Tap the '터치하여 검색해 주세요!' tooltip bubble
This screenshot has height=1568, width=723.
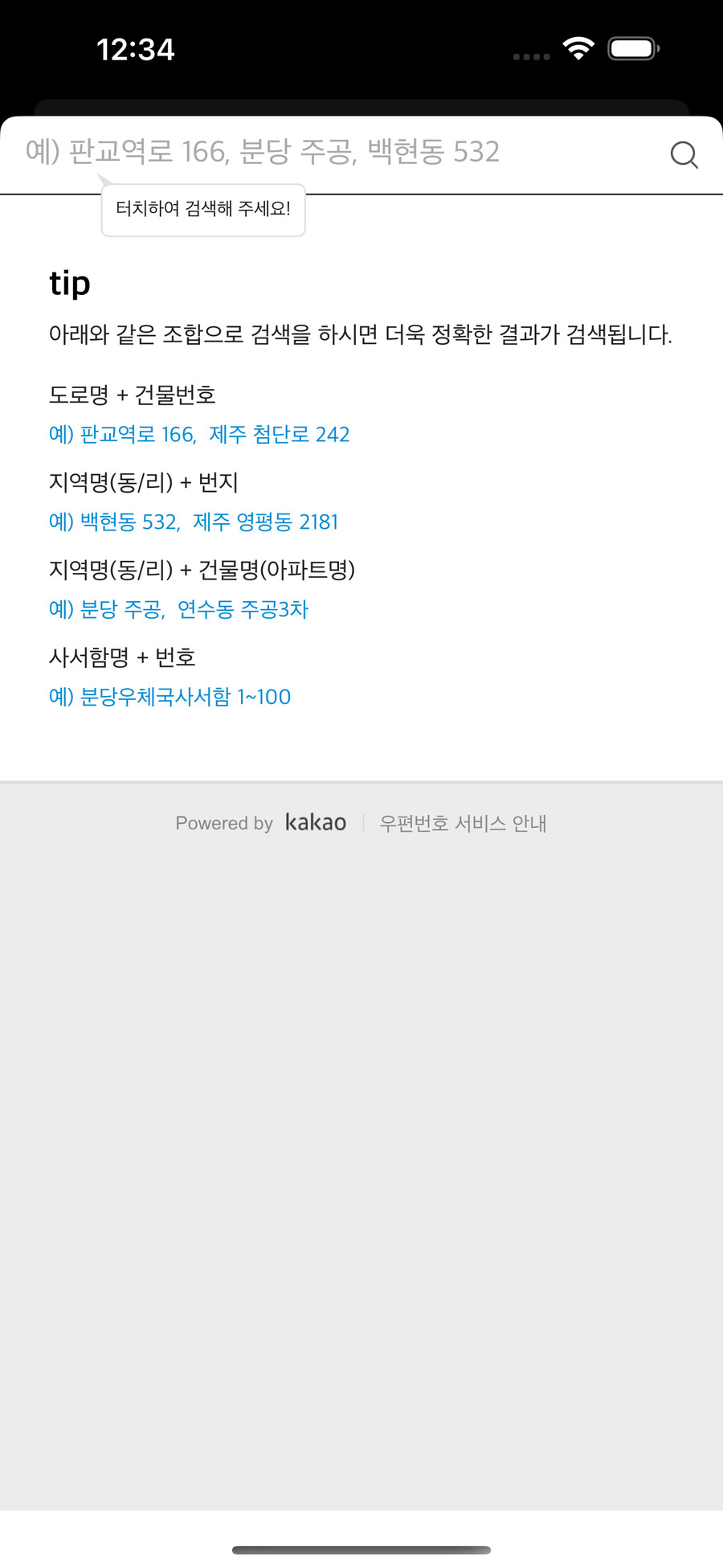[x=202, y=210]
